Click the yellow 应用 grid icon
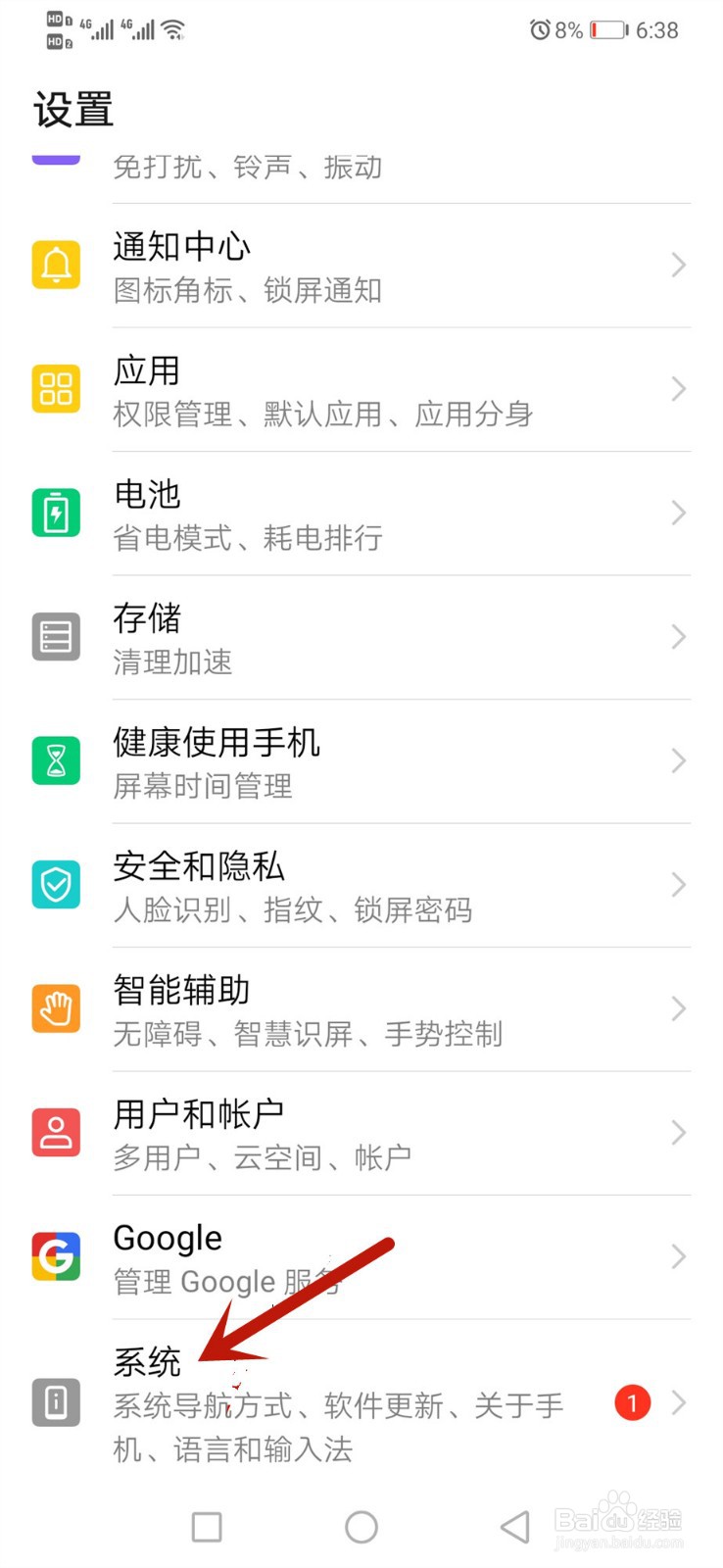This screenshot has width=723, height=1568. click(56, 389)
